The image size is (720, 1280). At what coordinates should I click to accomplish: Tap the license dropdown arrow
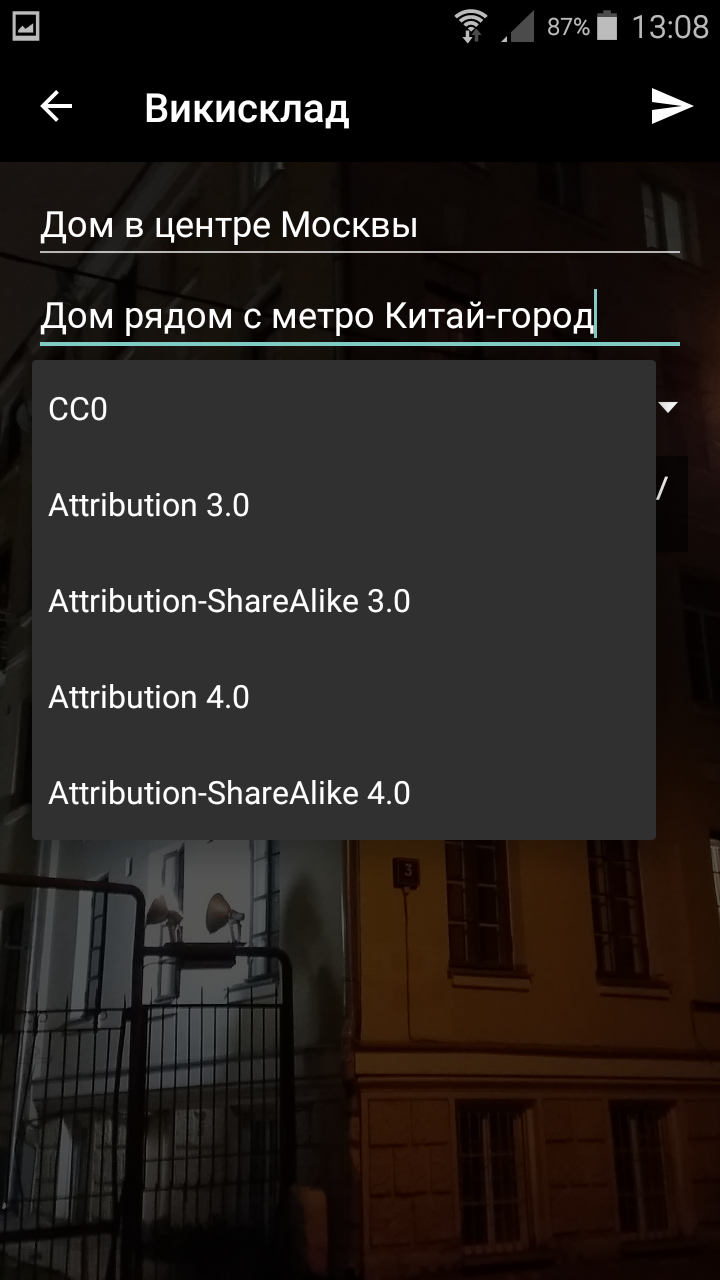pos(668,407)
